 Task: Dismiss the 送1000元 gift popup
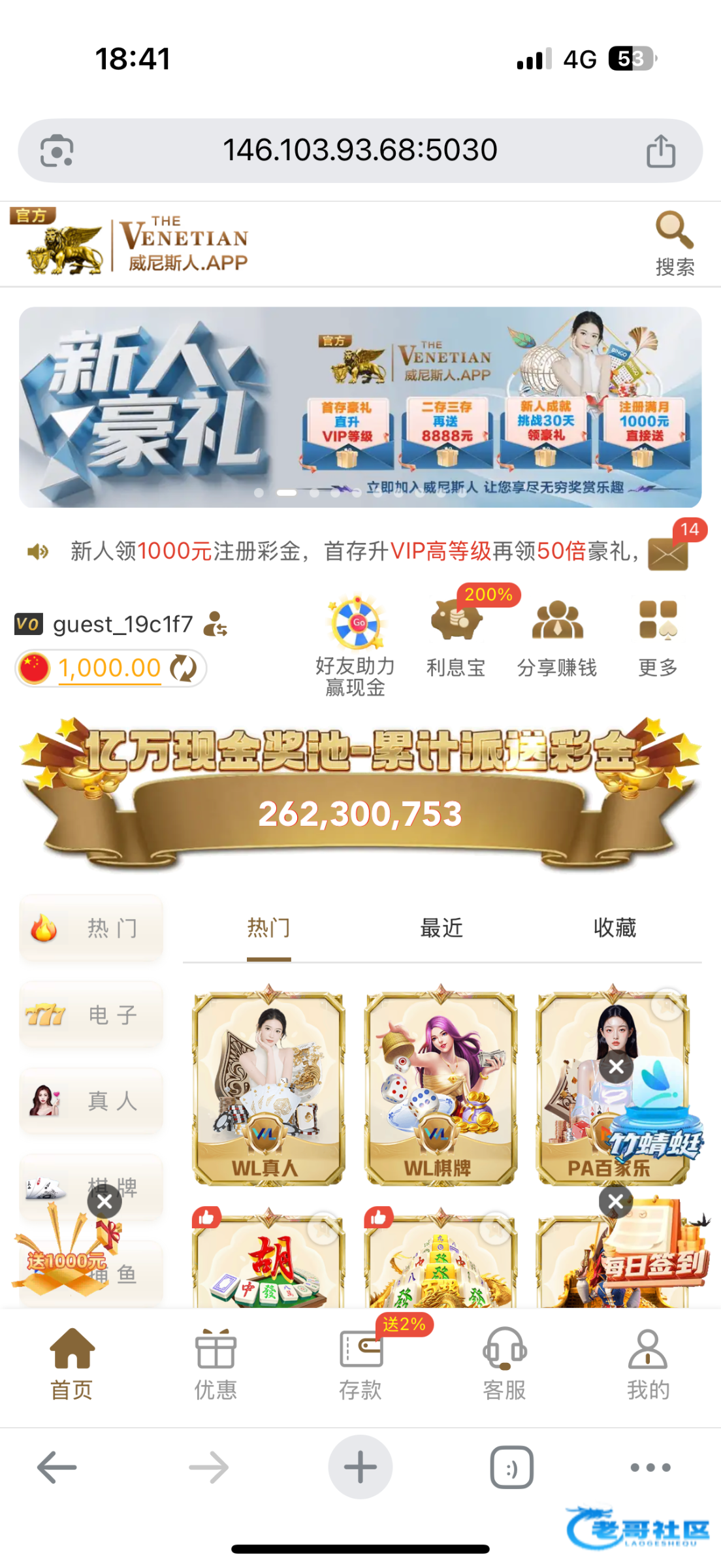point(104,1201)
